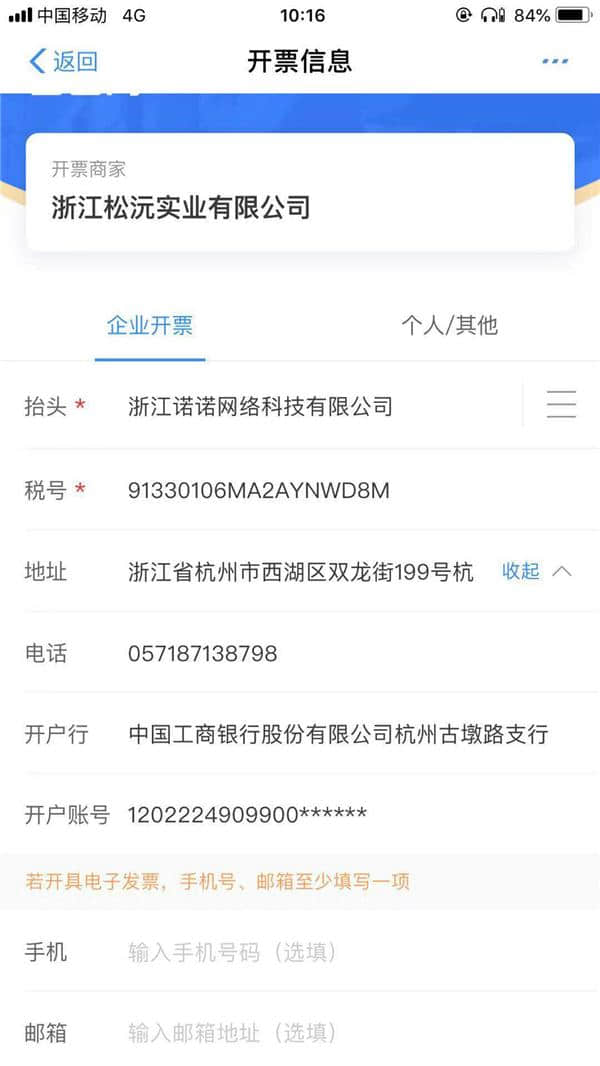Switch to the 个人/其他 tab
This screenshot has width=600, height=1066.
pyautogui.click(x=449, y=325)
